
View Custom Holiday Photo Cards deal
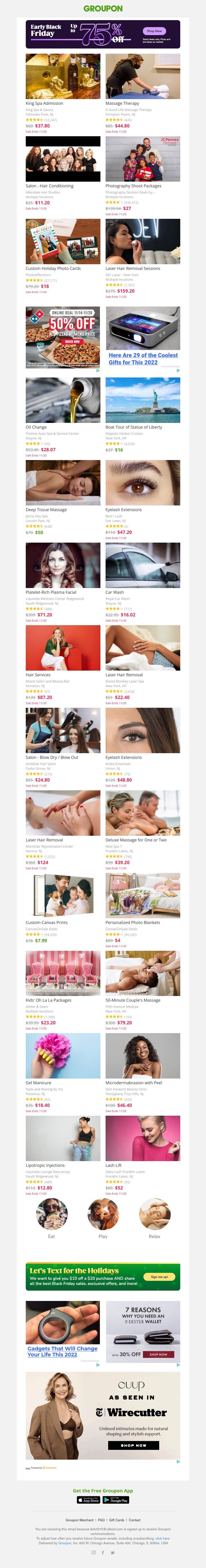(63, 242)
